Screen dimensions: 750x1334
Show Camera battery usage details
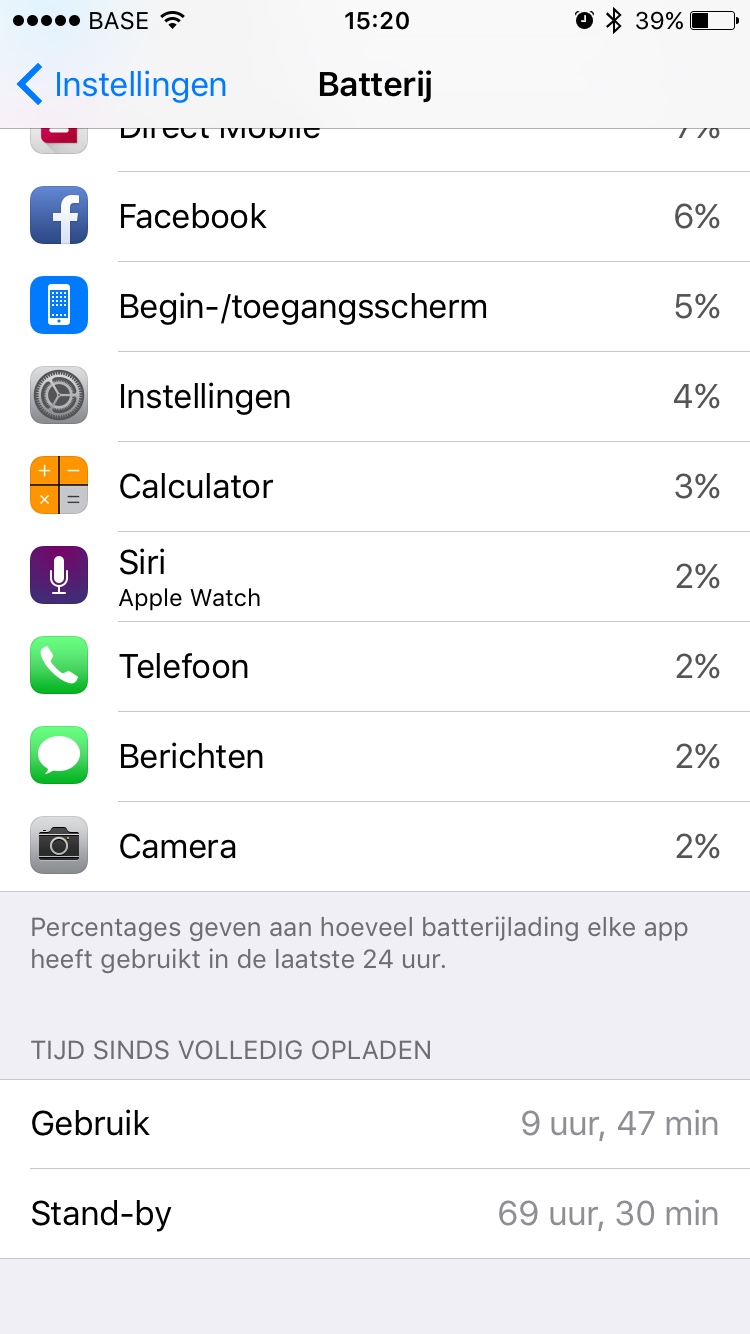(375, 847)
